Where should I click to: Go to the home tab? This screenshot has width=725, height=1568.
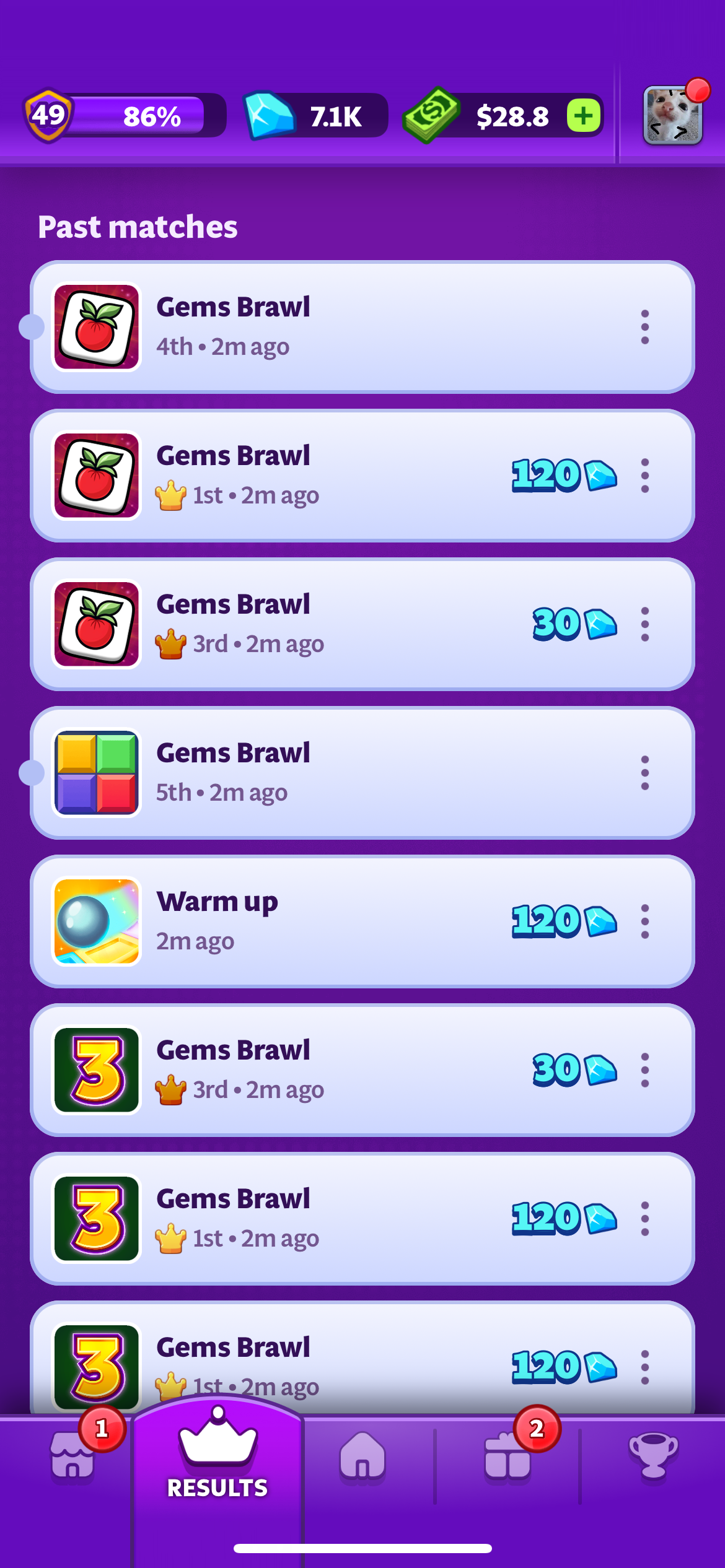pyautogui.click(x=362, y=1457)
